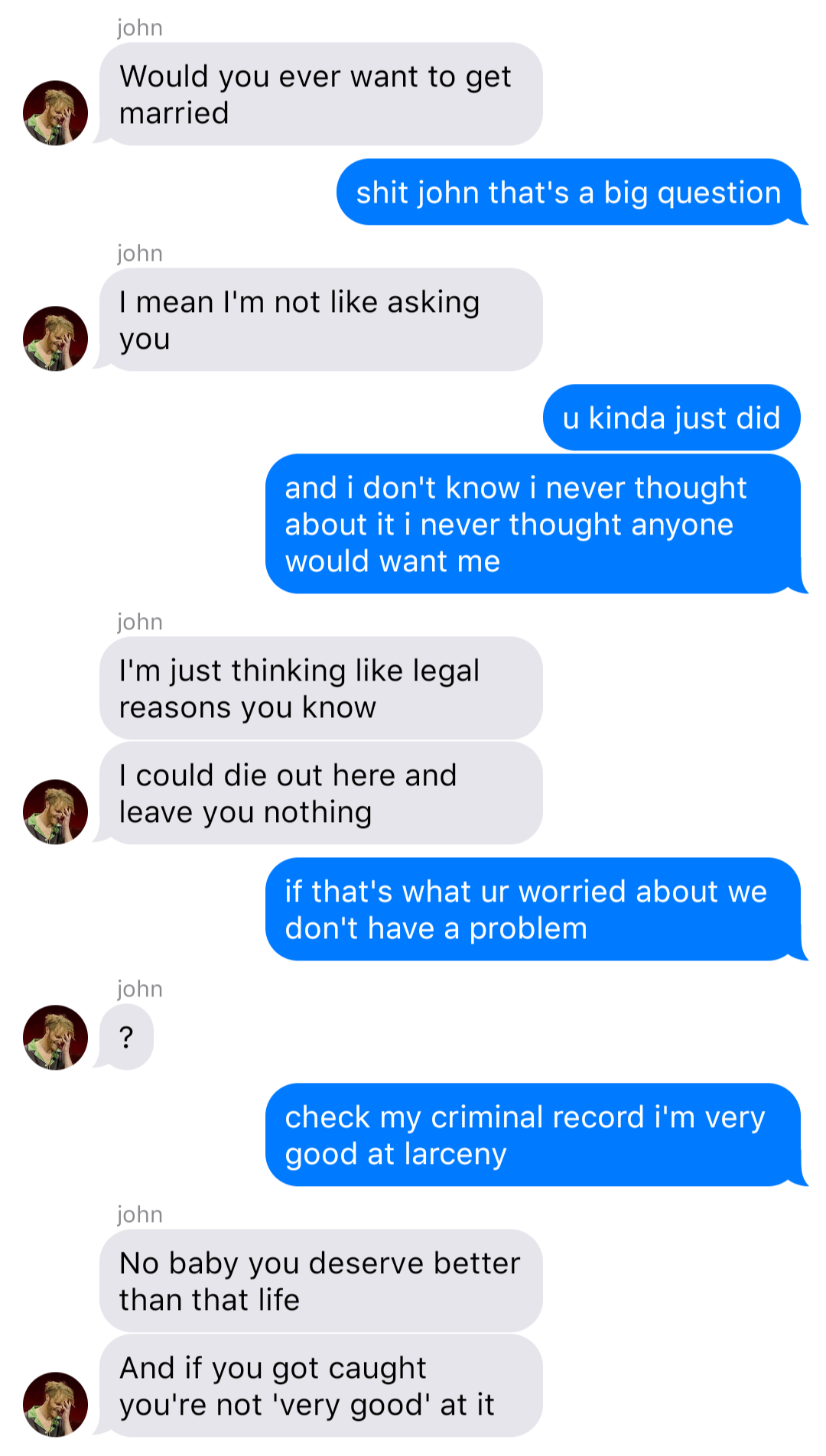Screen dimensions: 826x1456
Task: Select the bubble 'I'm just thinking like legal reasons you know'
Action: click(x=319, y=687)
